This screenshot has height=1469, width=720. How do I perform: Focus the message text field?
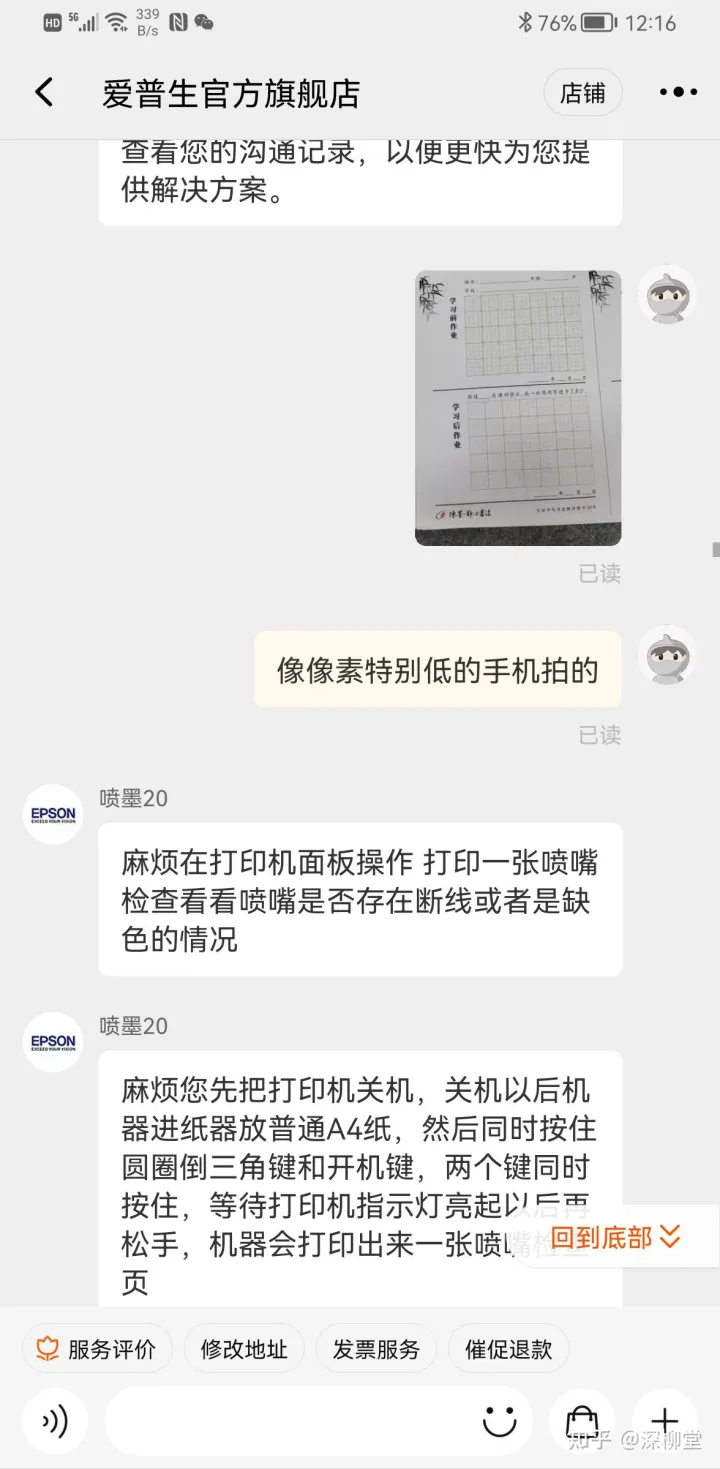point(290,1421)
